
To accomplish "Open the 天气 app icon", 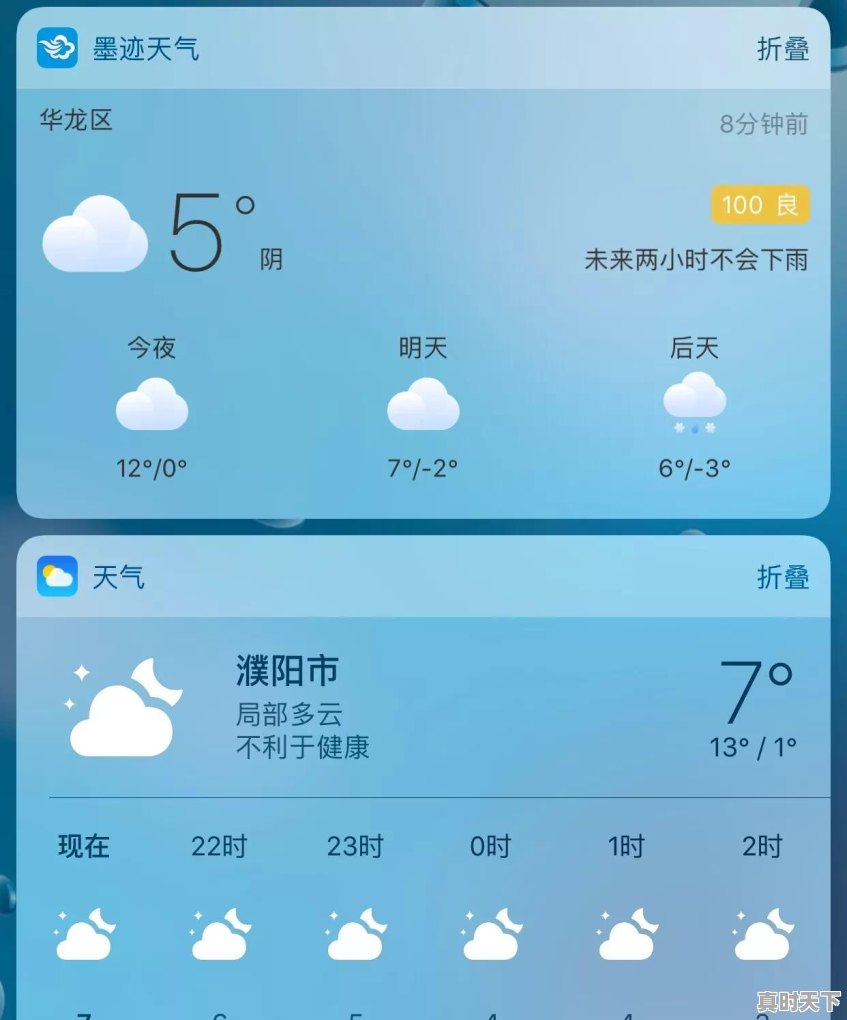I will click(x=56, y=576).
